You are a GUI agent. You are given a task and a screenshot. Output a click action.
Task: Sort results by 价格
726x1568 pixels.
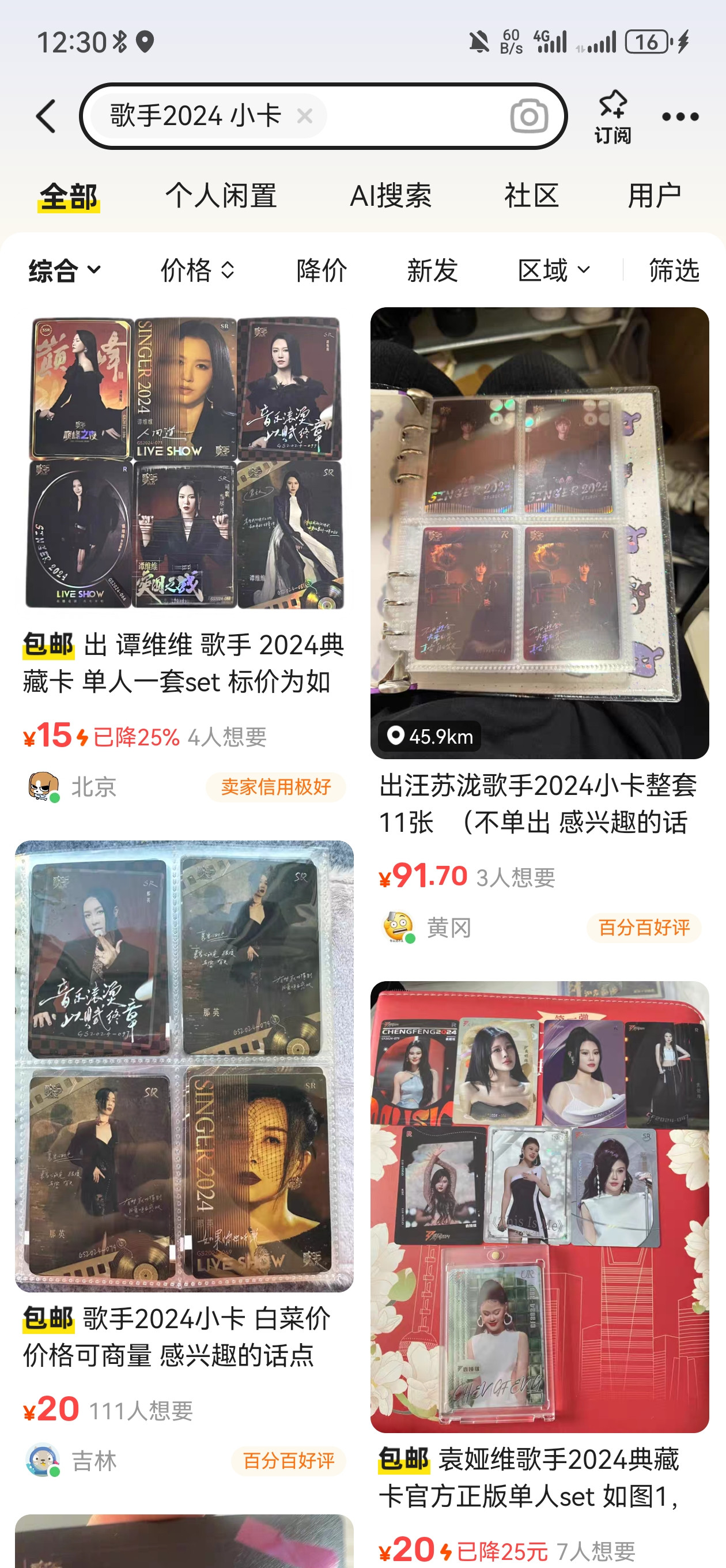coord(197,270)
